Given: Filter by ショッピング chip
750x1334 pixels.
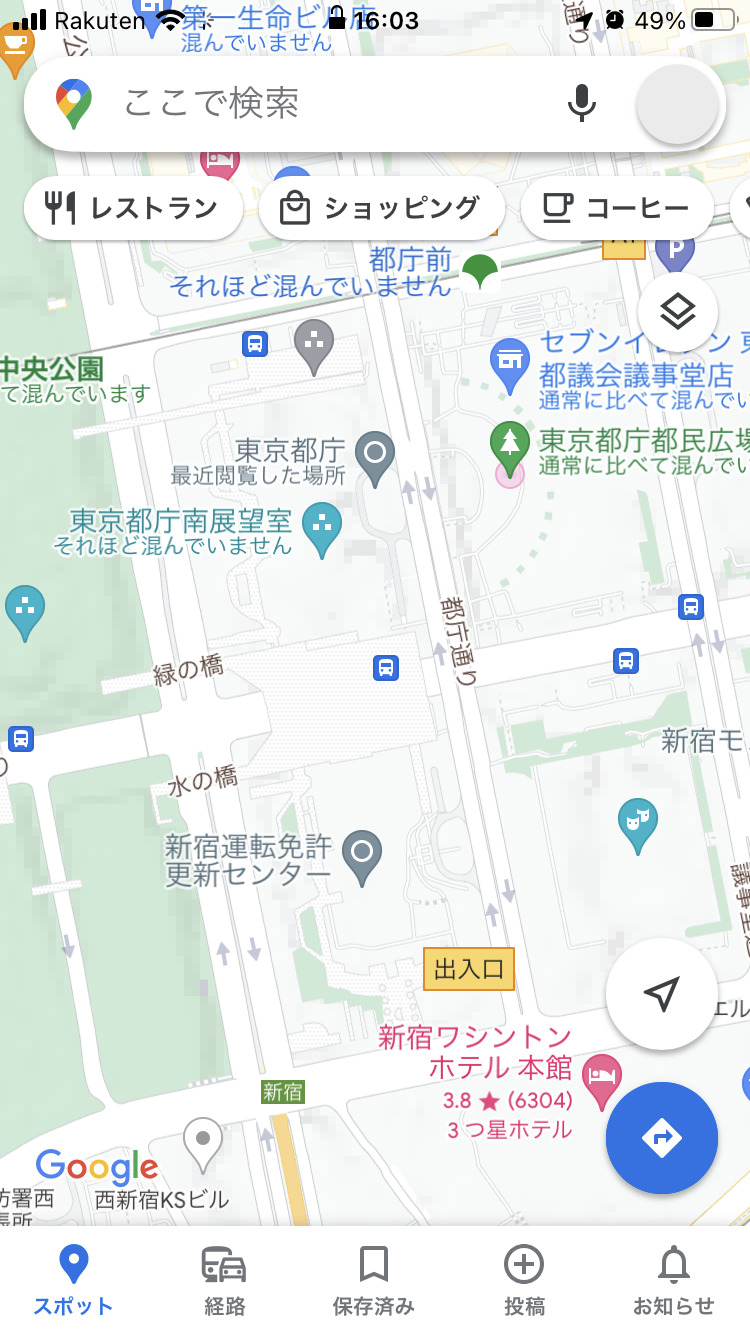Looking at the screenshot, I should click(381, 208).
